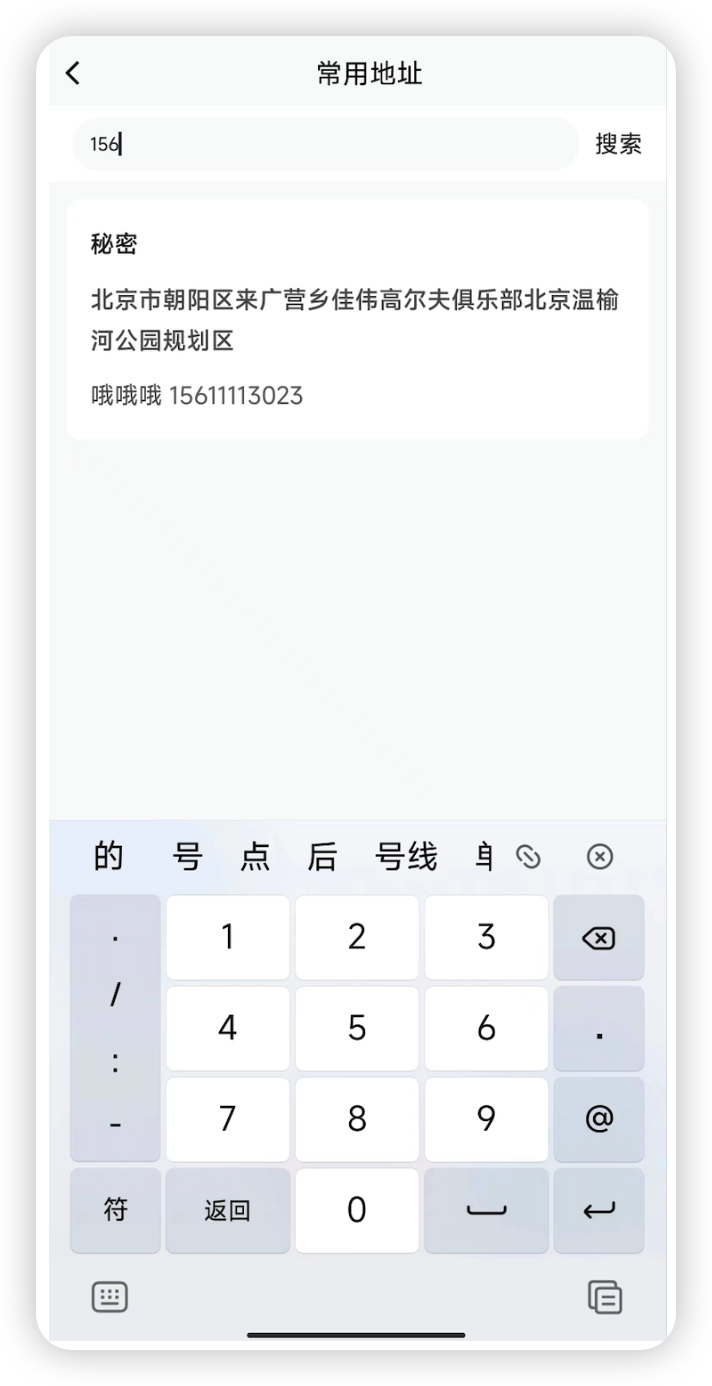This screenshot has height=1386, width=712.
Task: Tap the 返回 key on the keyboard
Action: coord(228,1210)
